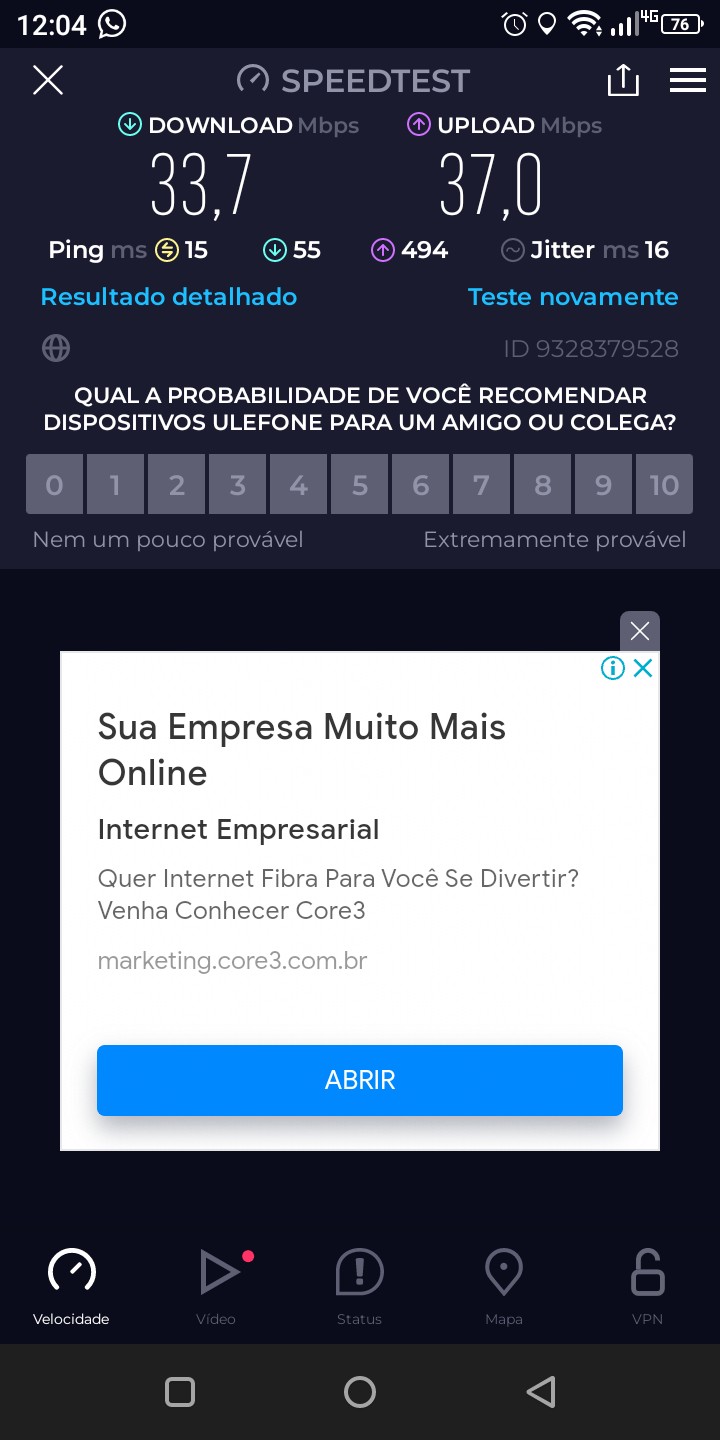The width and height of the screenshot is (720, 1440).
Task: Switch to the Status tab
Action: pos(360,1285)
